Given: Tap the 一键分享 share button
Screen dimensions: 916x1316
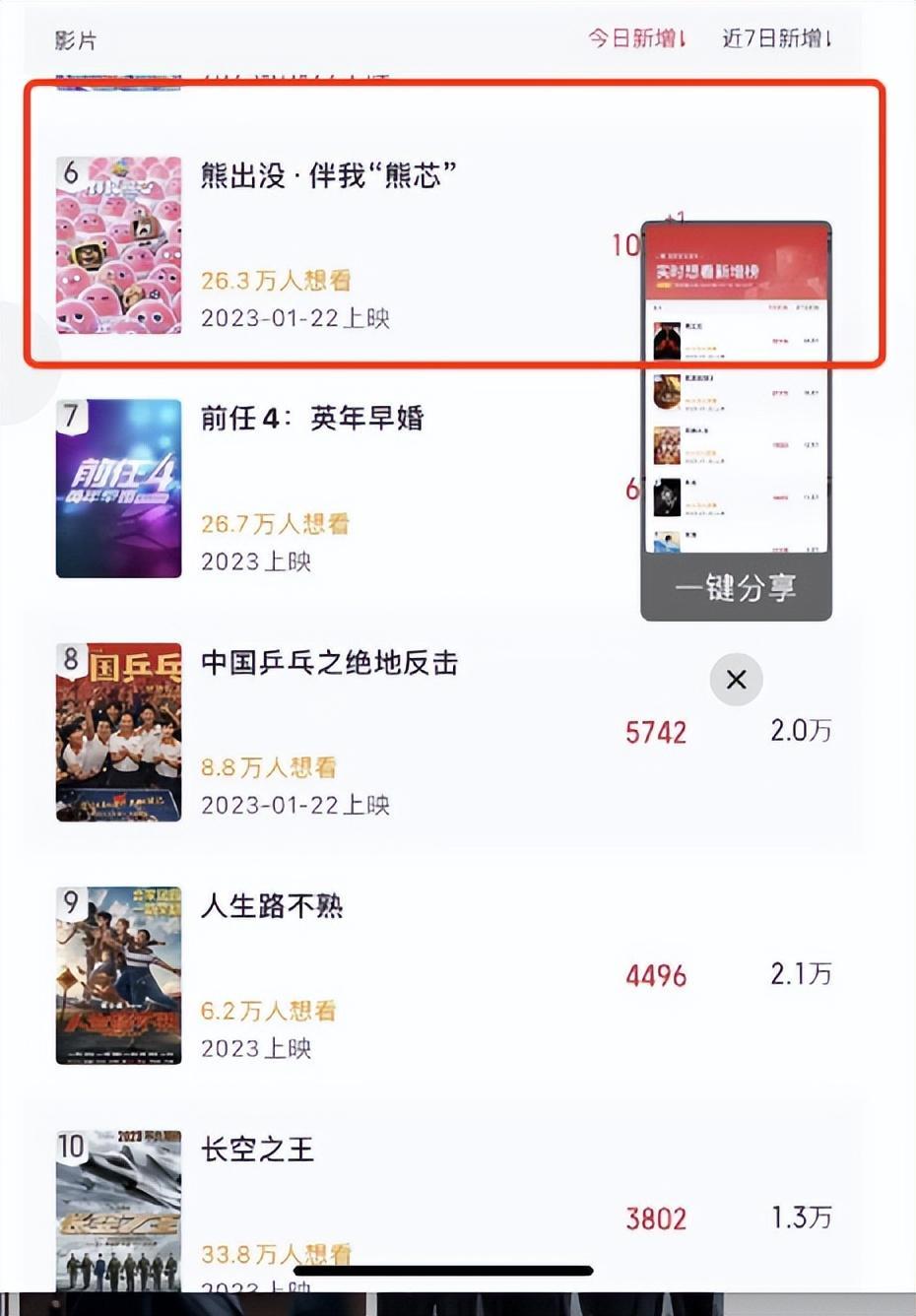Looking at the screenshot, I should point(736,588).
